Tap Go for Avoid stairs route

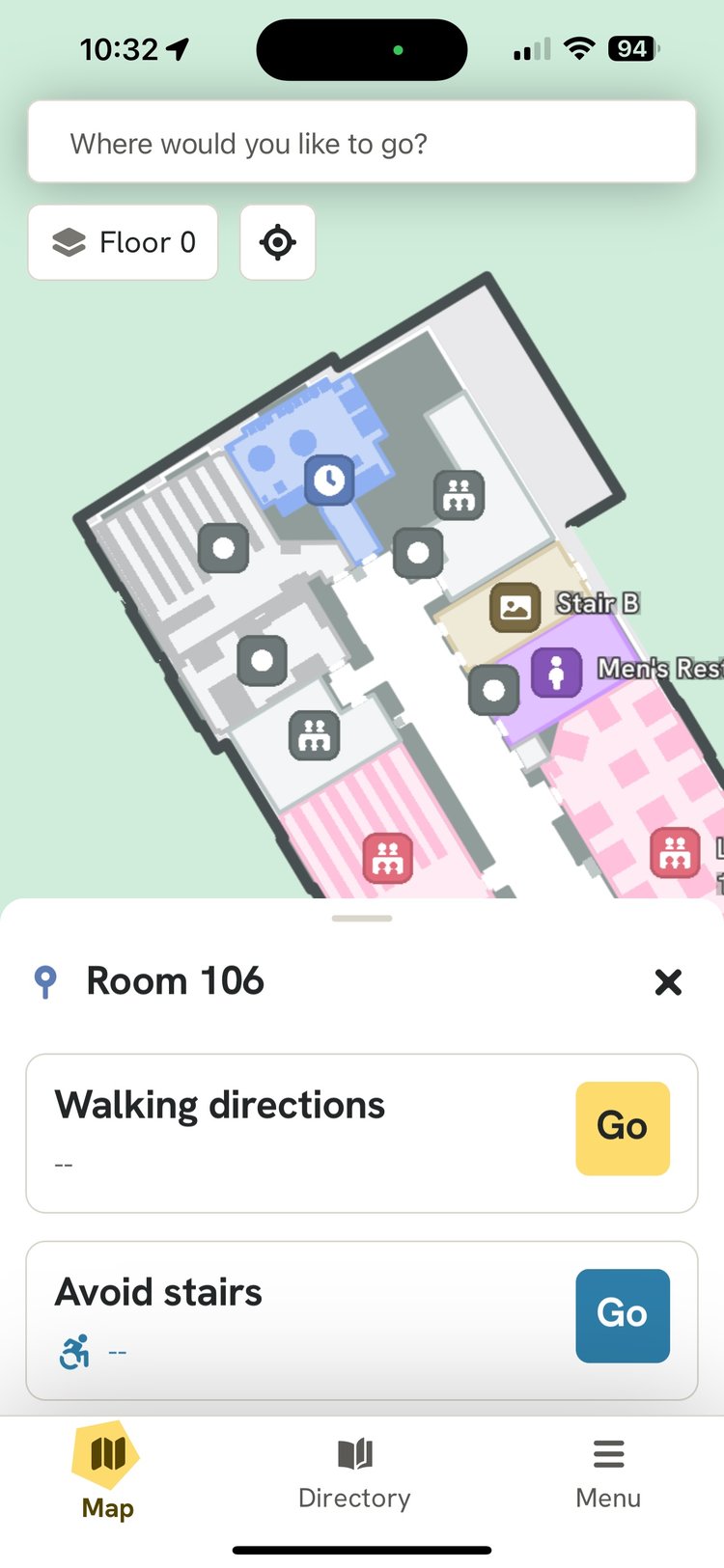coord(622,1315)
